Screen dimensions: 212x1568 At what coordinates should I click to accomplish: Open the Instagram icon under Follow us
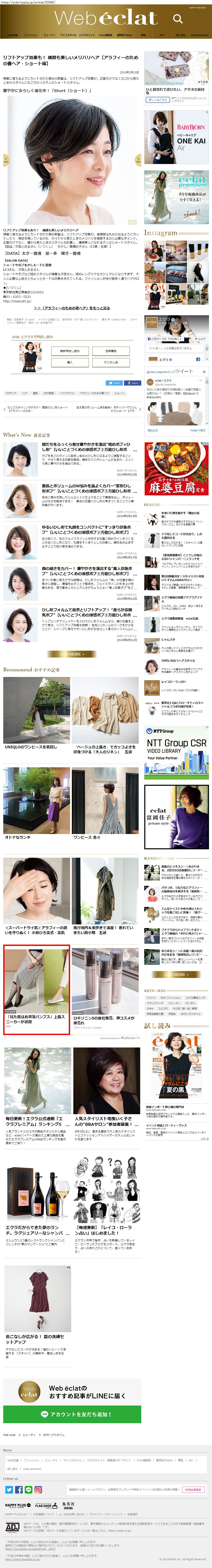pos(38,1489)
